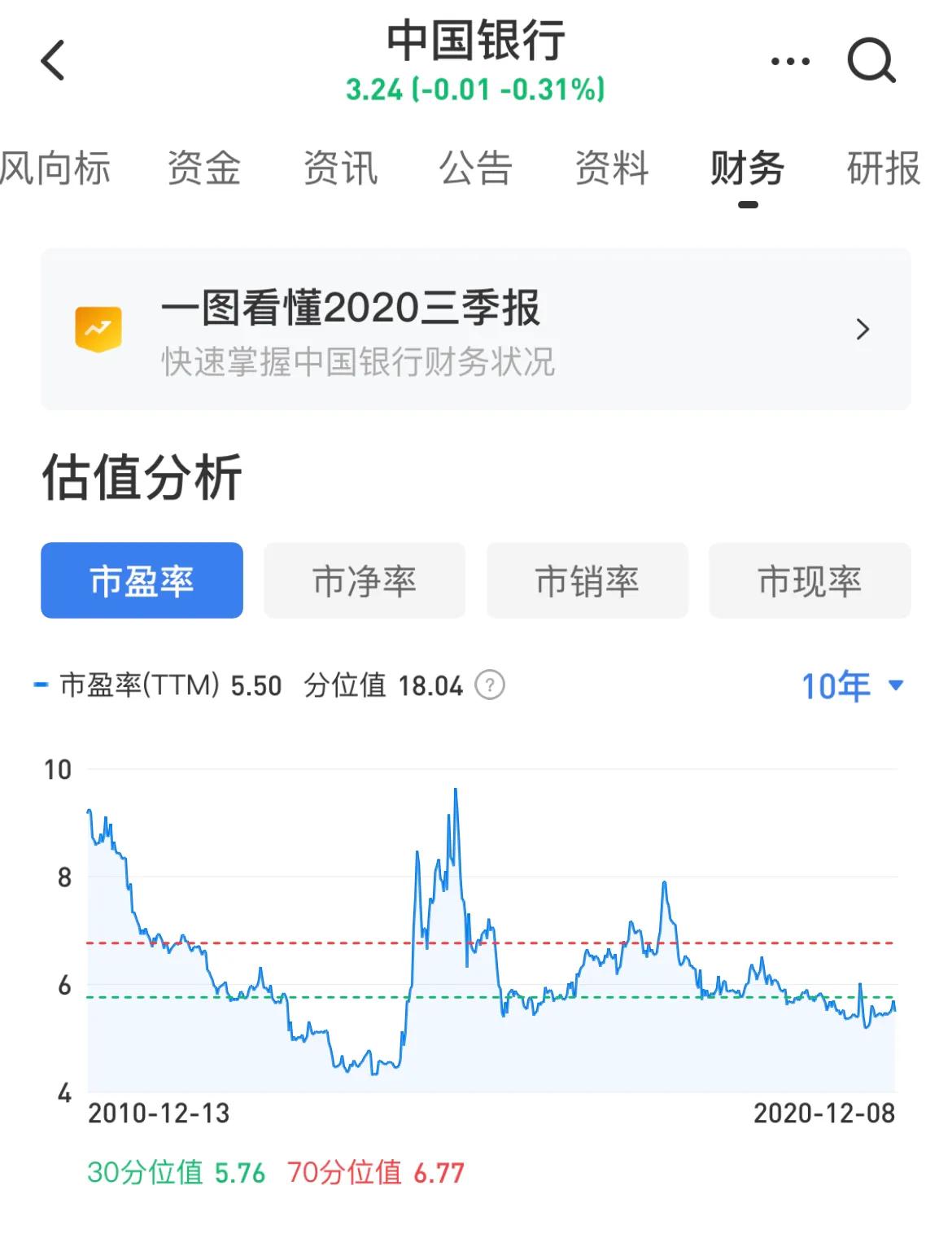This screenshot has width=952, height=1238.
Task: Switch to the 研报 tab
Action: click(x=884, y=169)
